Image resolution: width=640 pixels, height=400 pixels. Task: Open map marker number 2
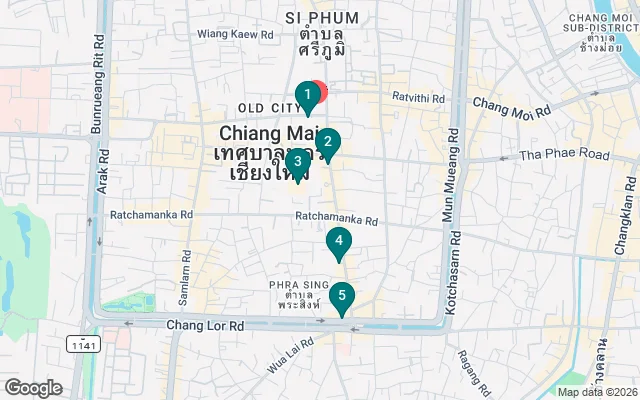328,143
